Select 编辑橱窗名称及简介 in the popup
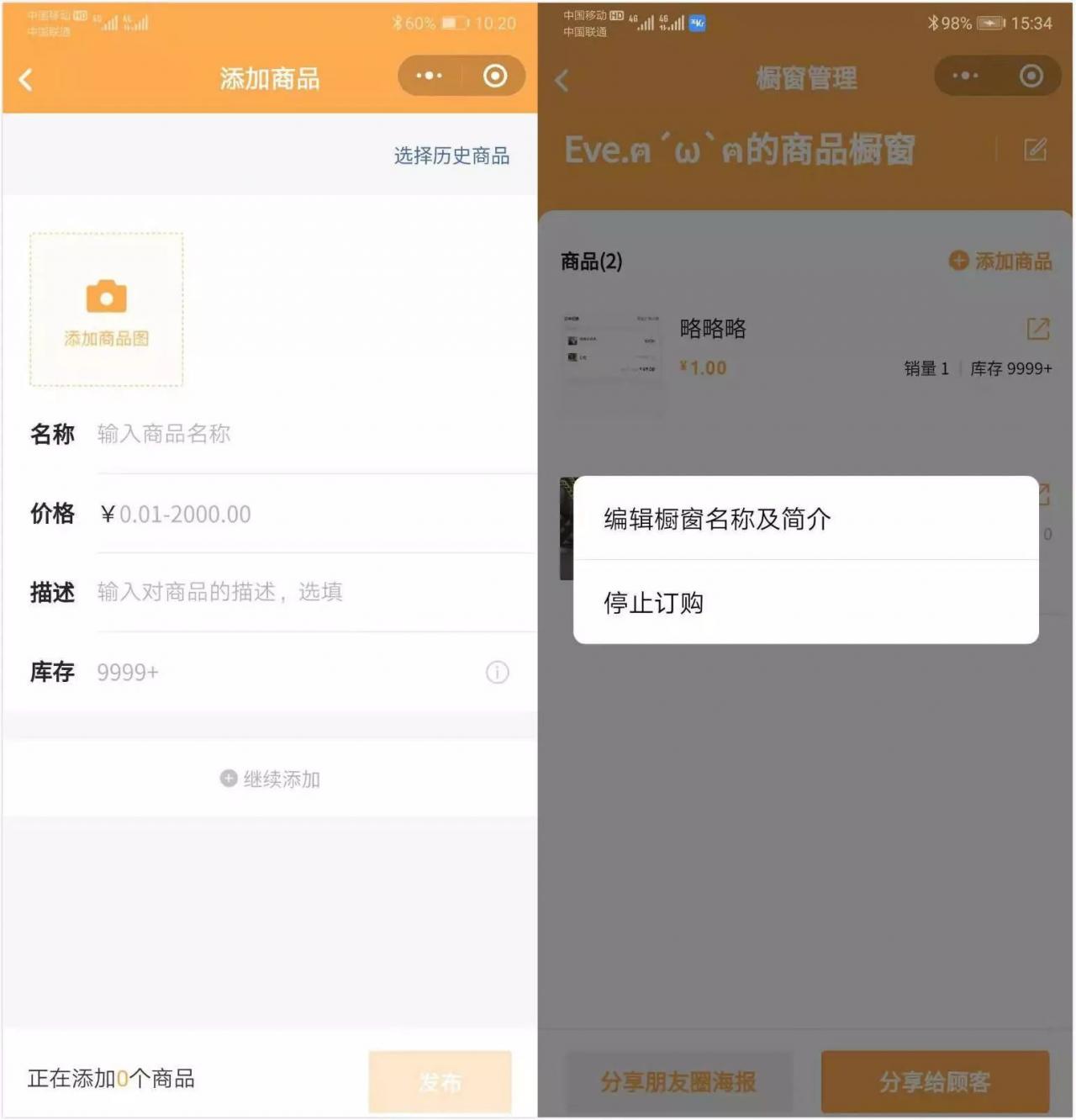 pos(804,519)
